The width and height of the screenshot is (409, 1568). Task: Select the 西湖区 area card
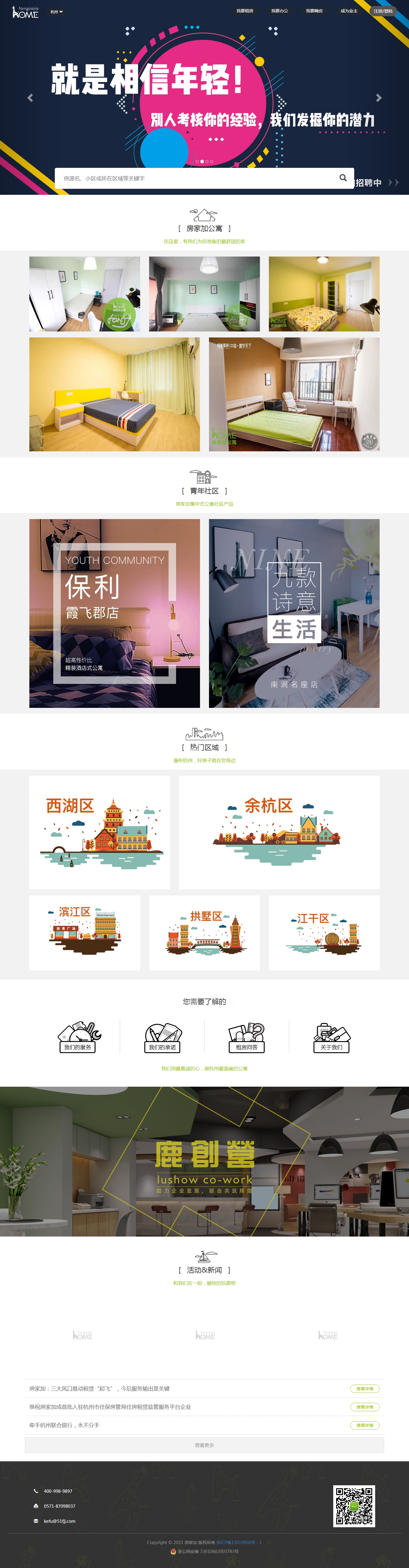pos(100,831)
